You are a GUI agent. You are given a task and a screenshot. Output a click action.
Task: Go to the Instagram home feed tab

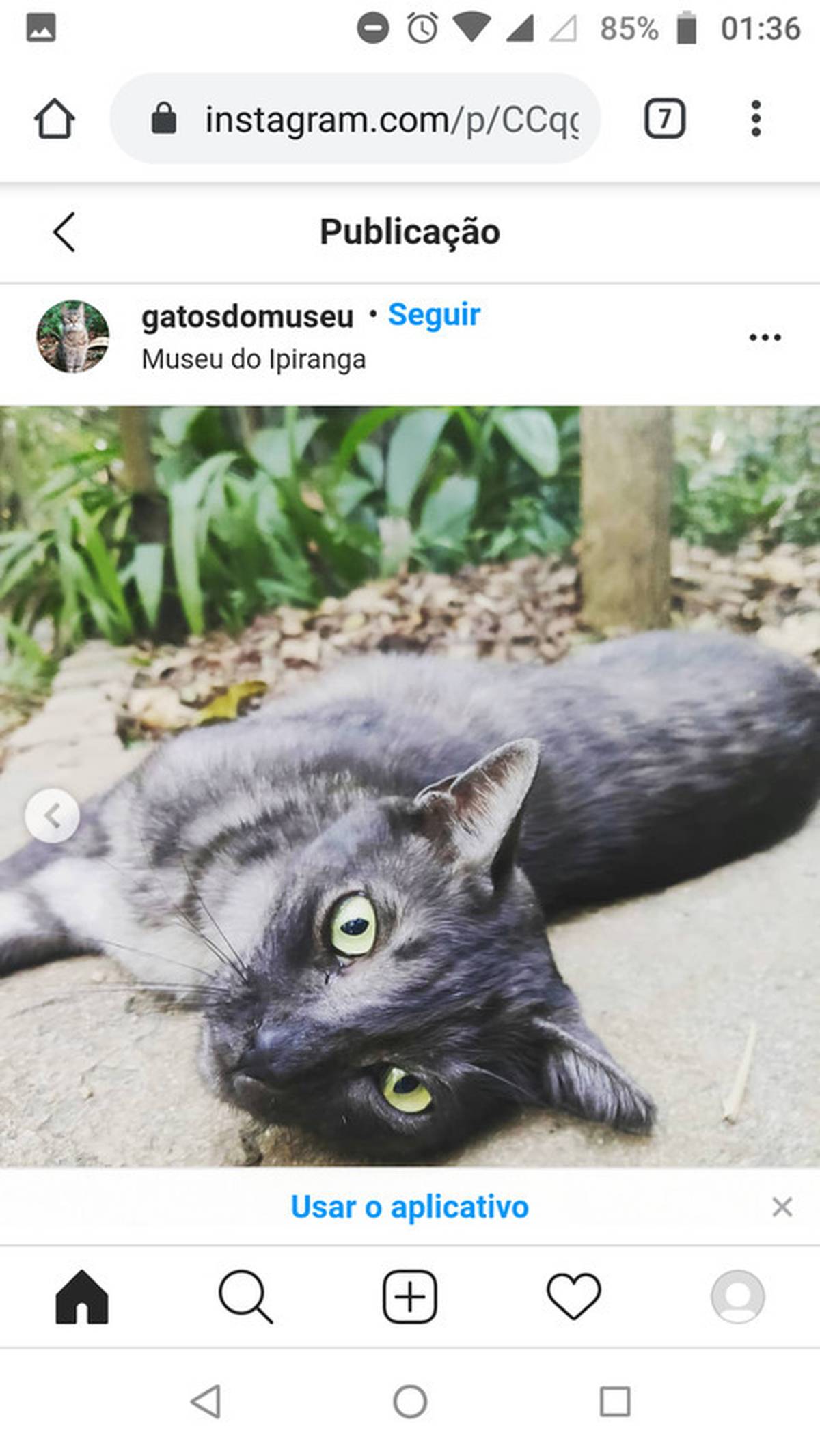pyautogui.click(x=82, y=1296)
